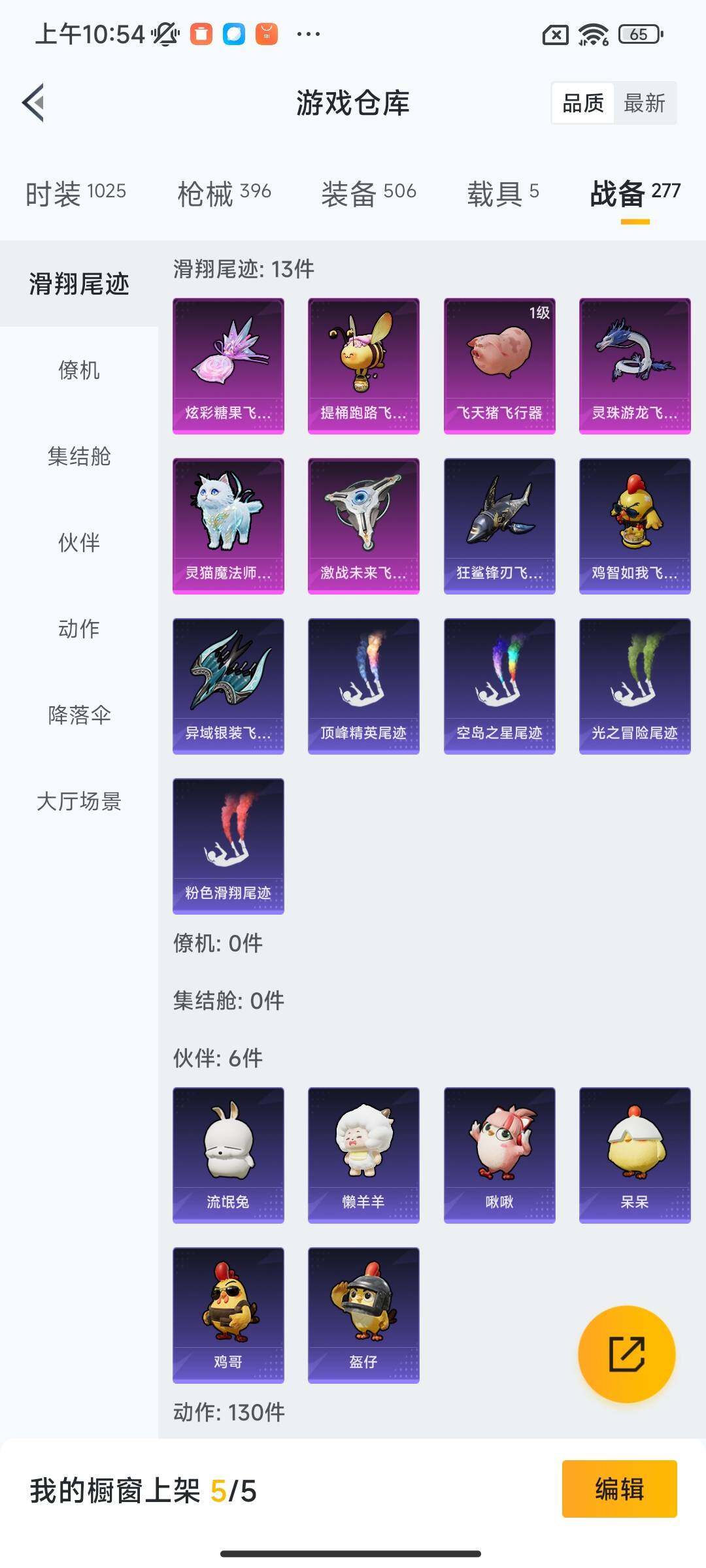Open the 粉色滑翔尾迹 item
The image size is (706, 1568).
pyautogui.click(x=228, y=846)
